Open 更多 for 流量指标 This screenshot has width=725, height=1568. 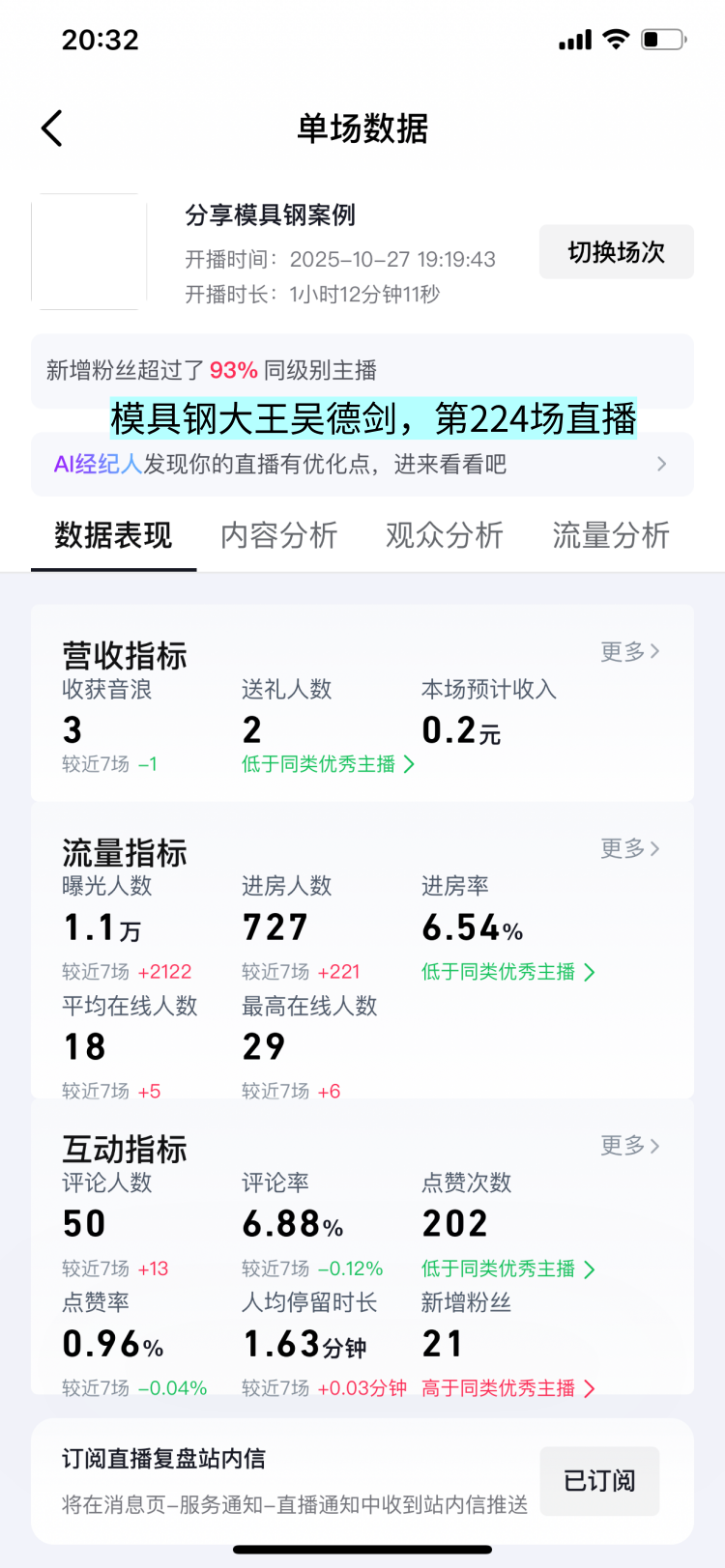point(629,848)
